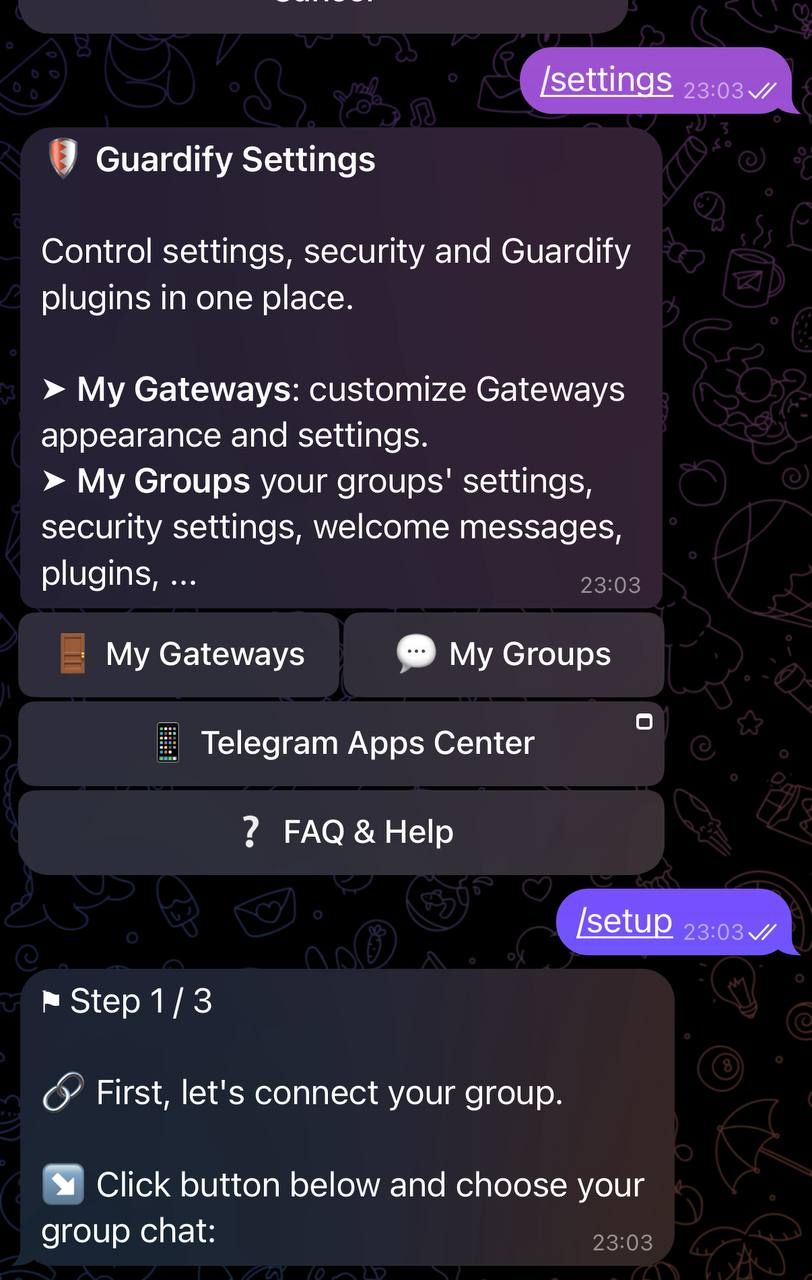Screen dimensions: 812x1280
Task: Click the question mark icon on FAQ & Help
Action: point(249,831)
